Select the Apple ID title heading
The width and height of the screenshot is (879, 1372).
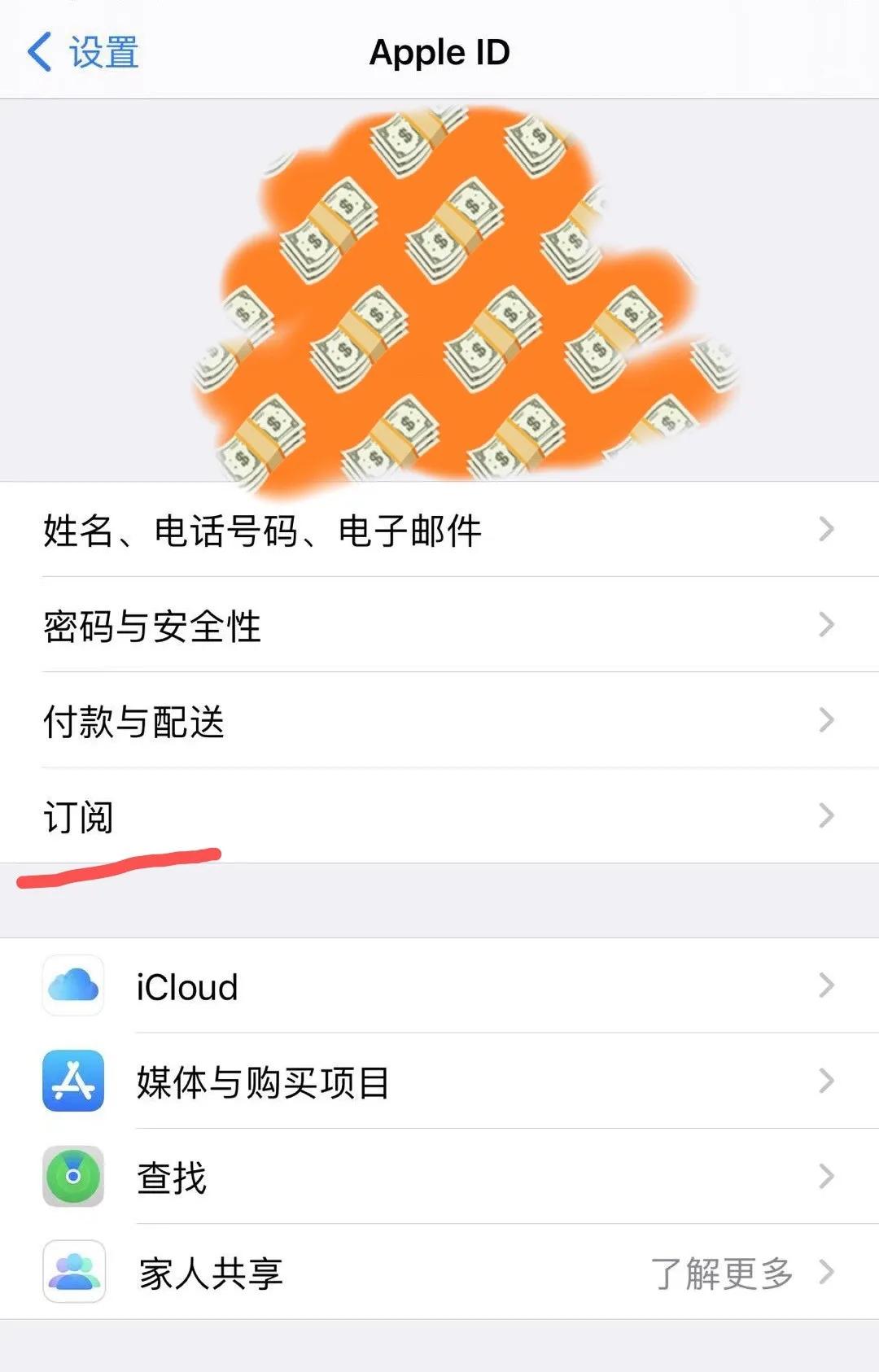(x=439, y=52)
